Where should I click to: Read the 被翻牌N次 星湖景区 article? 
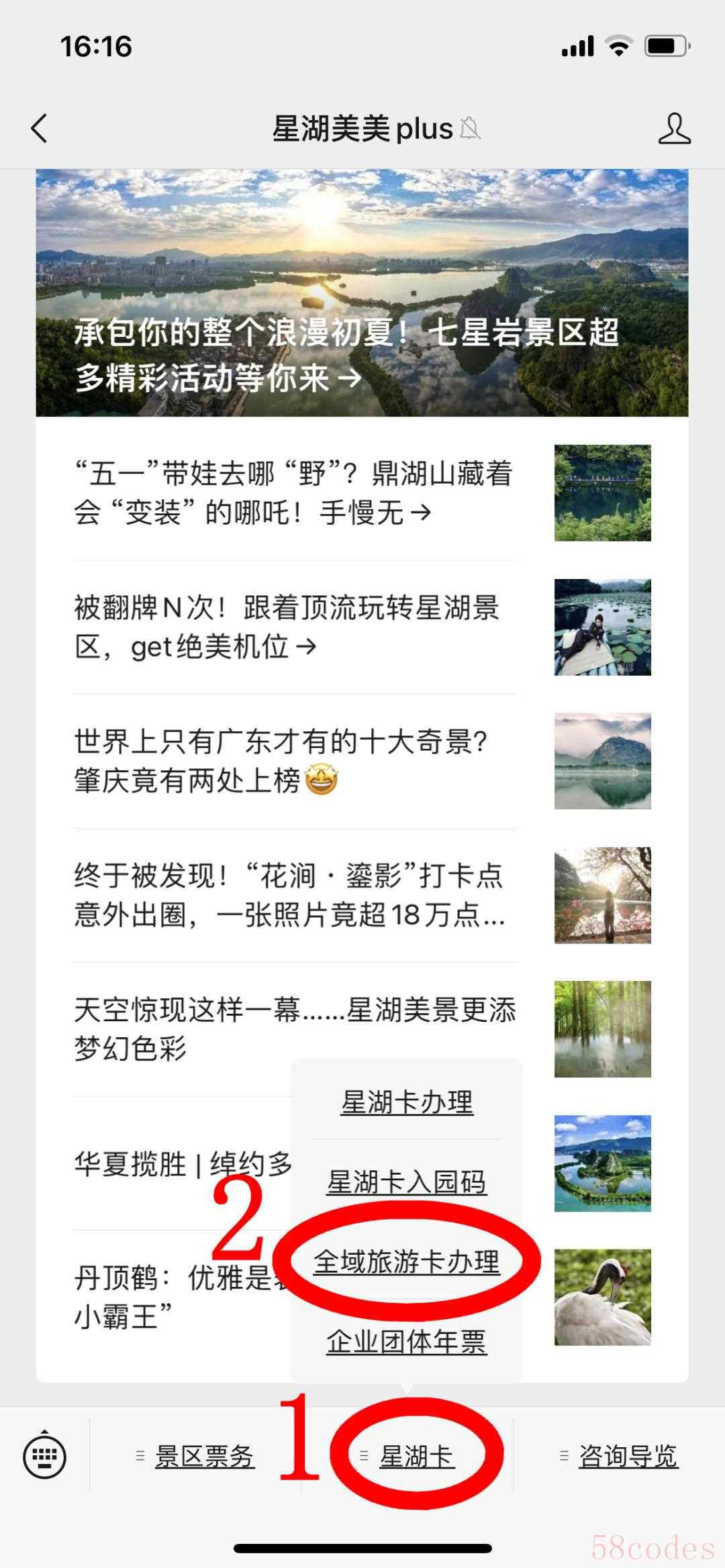tap(295, 627)
